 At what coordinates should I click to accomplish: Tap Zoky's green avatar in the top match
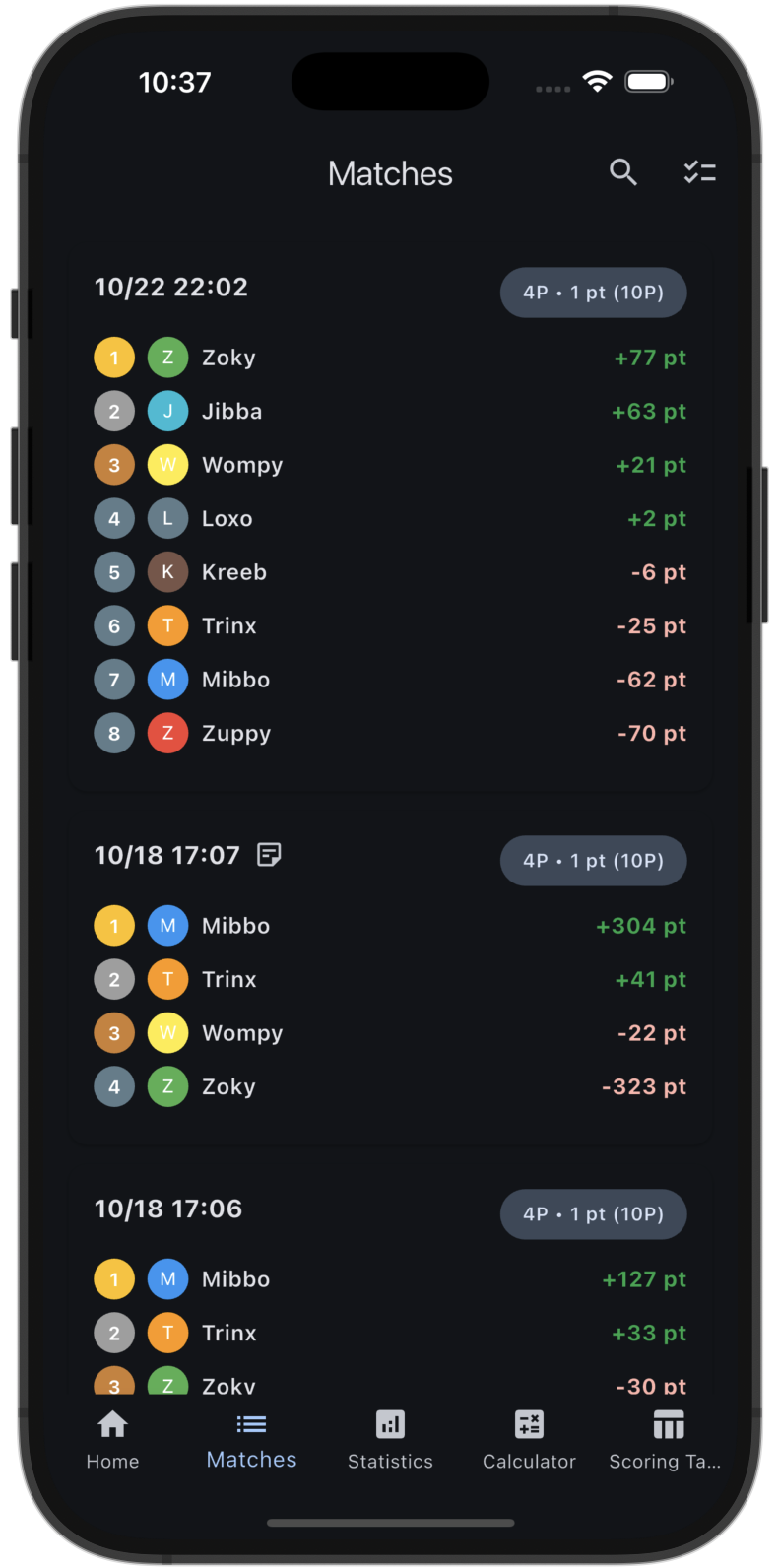(167, 358)
